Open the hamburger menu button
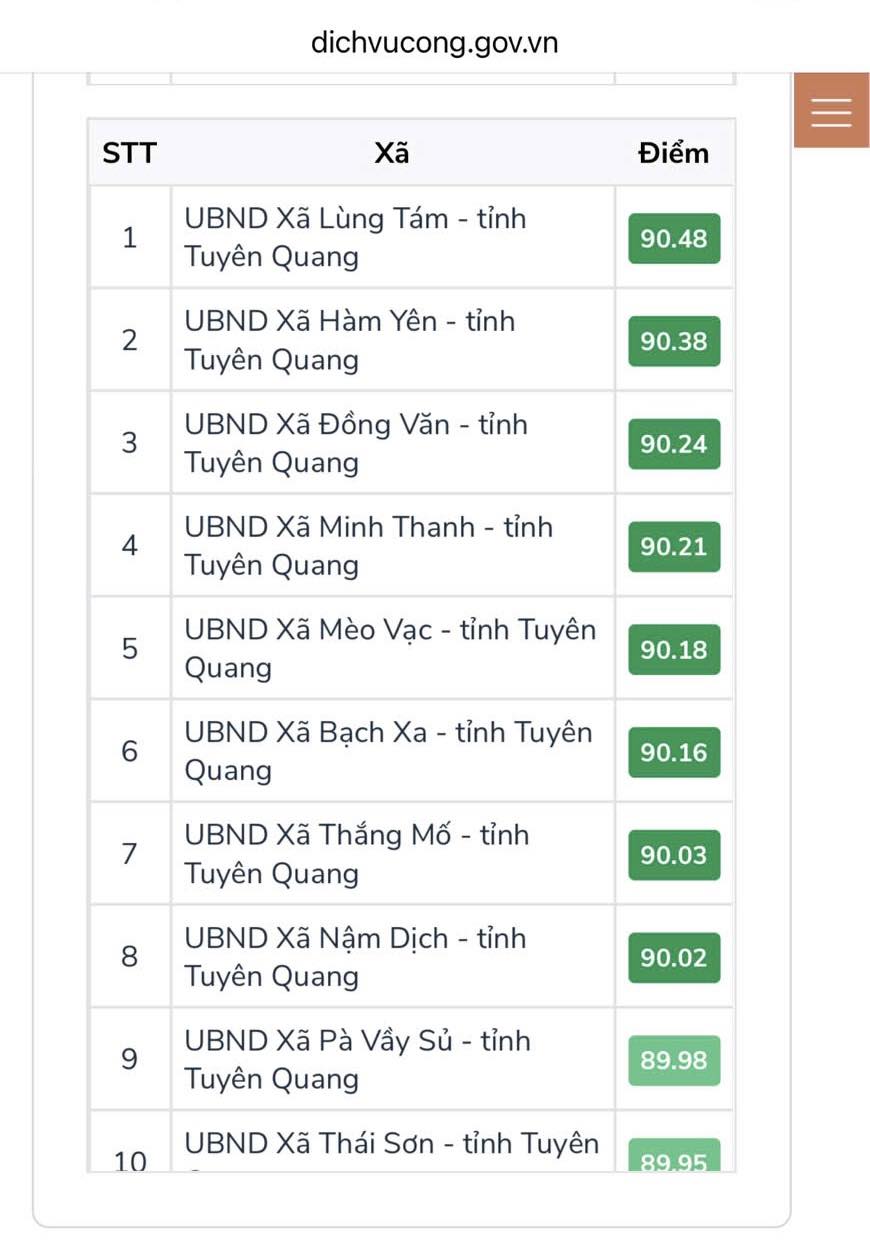The image size is (870, 1240). 831,111
